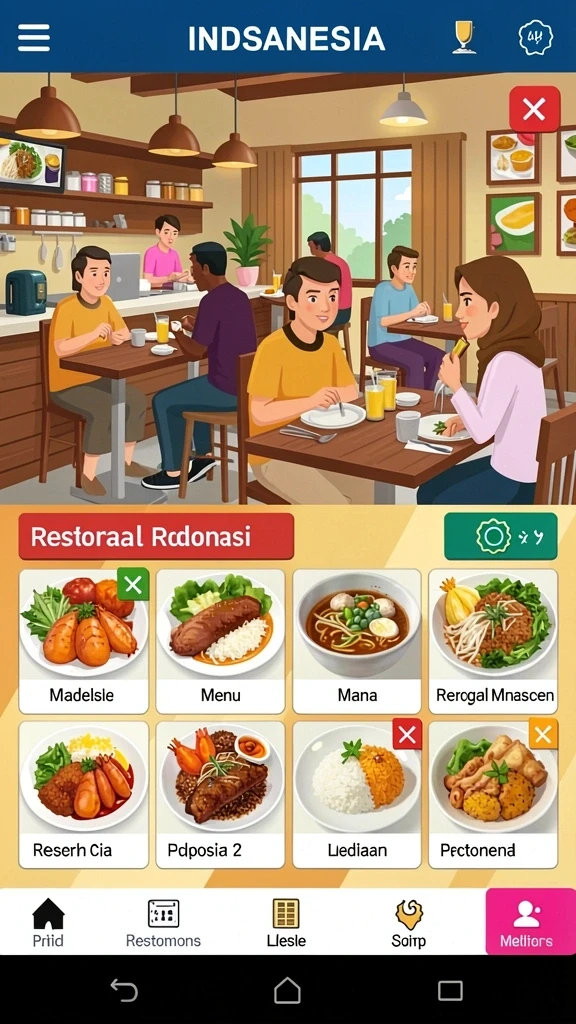Tap the orange X on Pectonend
576x1024 pixels.
tap(543, 733)
